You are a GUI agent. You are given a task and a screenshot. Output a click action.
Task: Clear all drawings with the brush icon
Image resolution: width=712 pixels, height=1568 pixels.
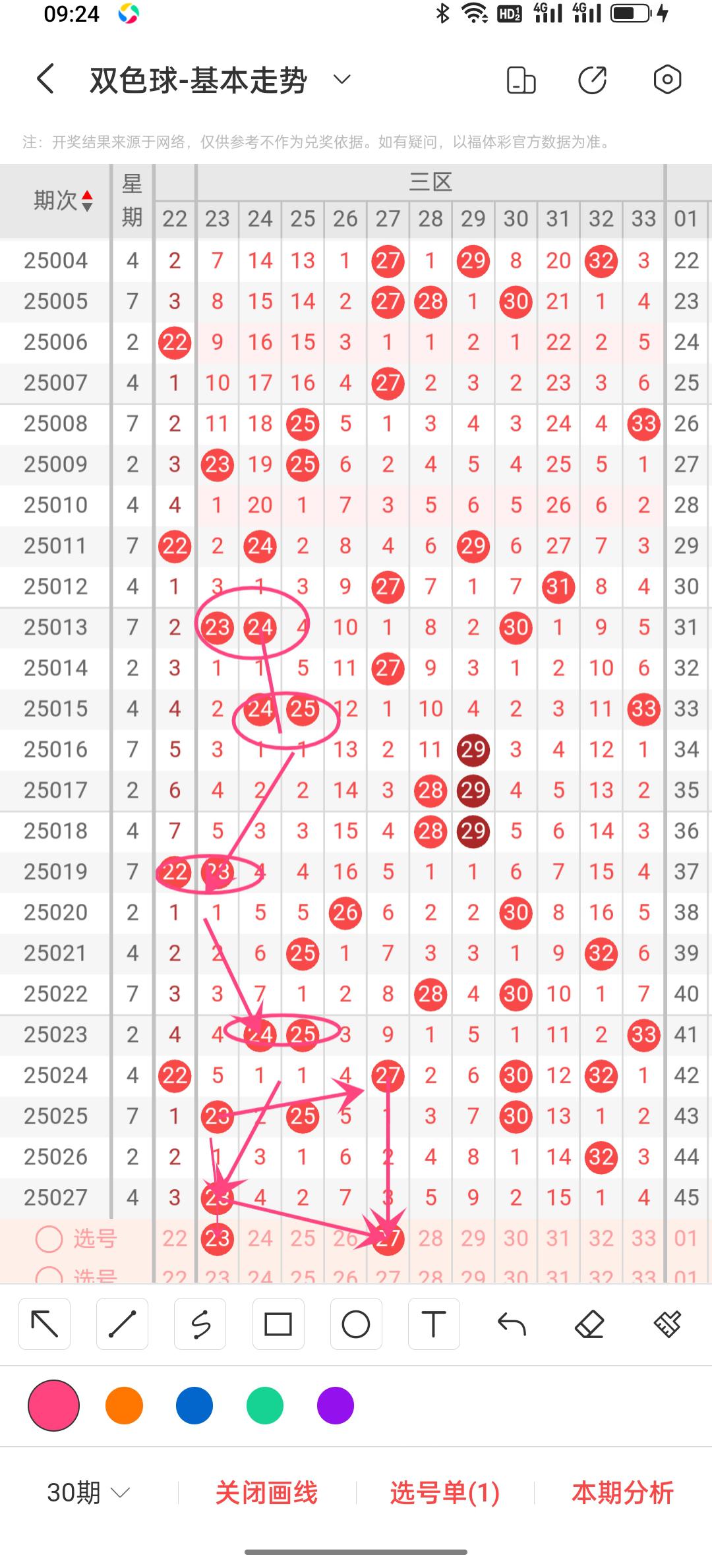click(667, 1324)
